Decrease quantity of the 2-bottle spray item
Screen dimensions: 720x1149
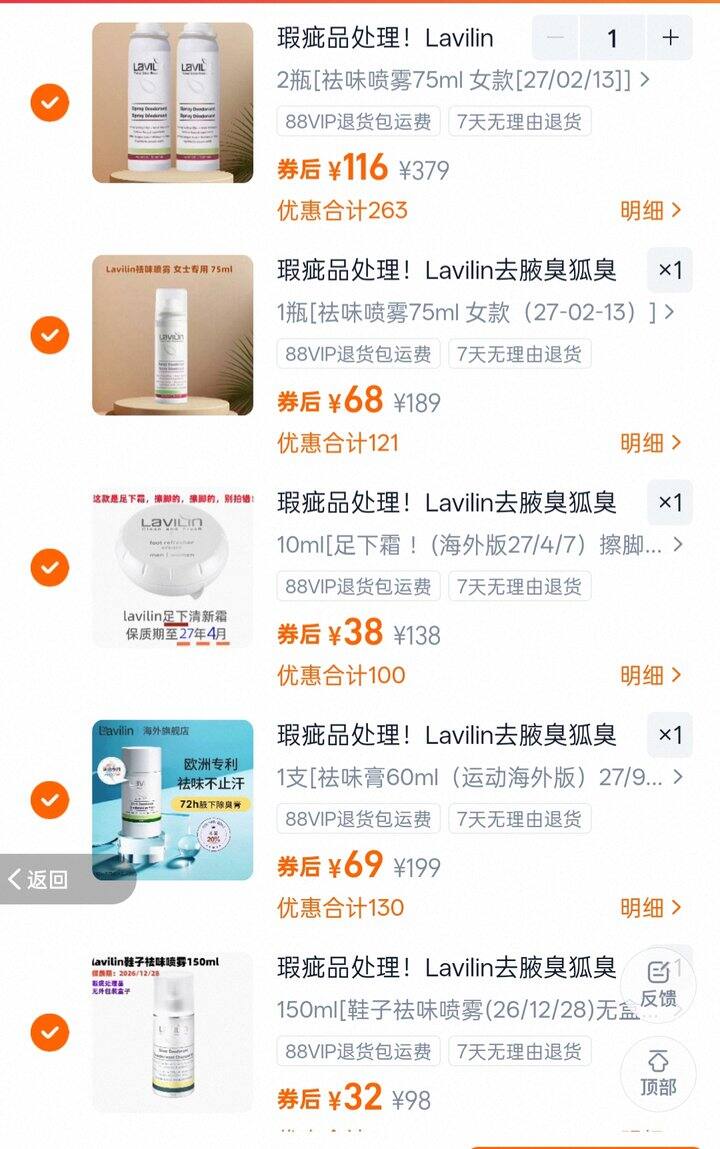(x=555, y=37)
